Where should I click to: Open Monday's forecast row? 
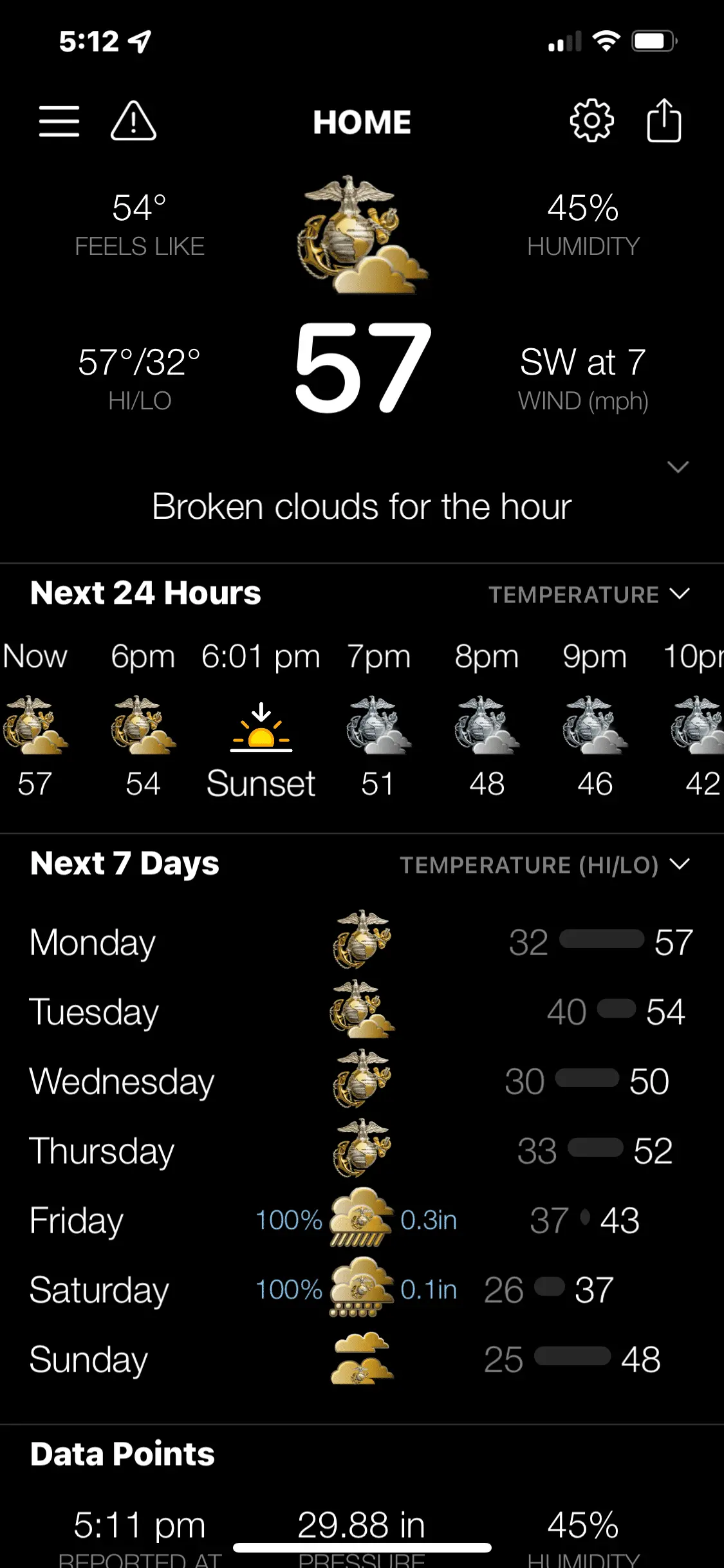(x=362, y=942)
